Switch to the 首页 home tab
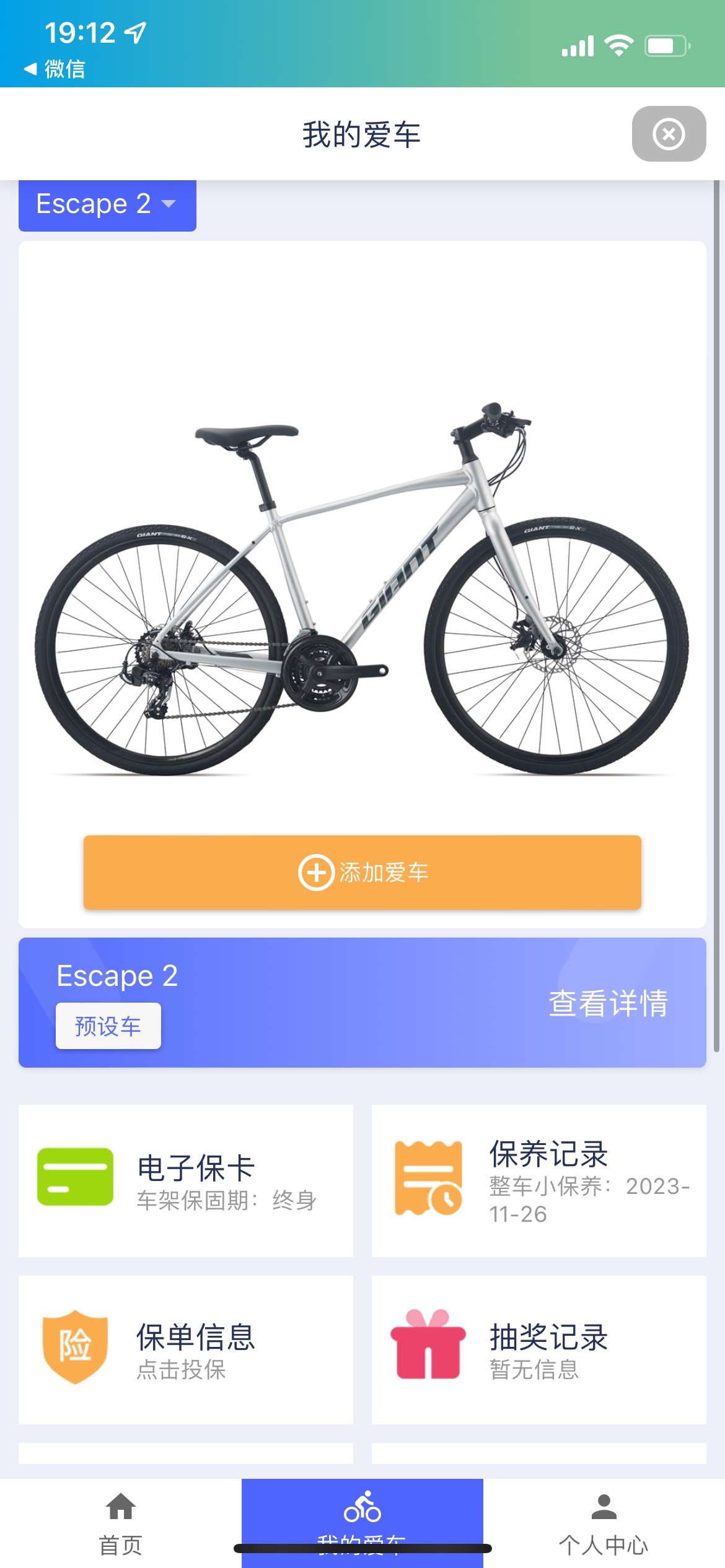725x1568 pixels. click(x=121, y=1523)
